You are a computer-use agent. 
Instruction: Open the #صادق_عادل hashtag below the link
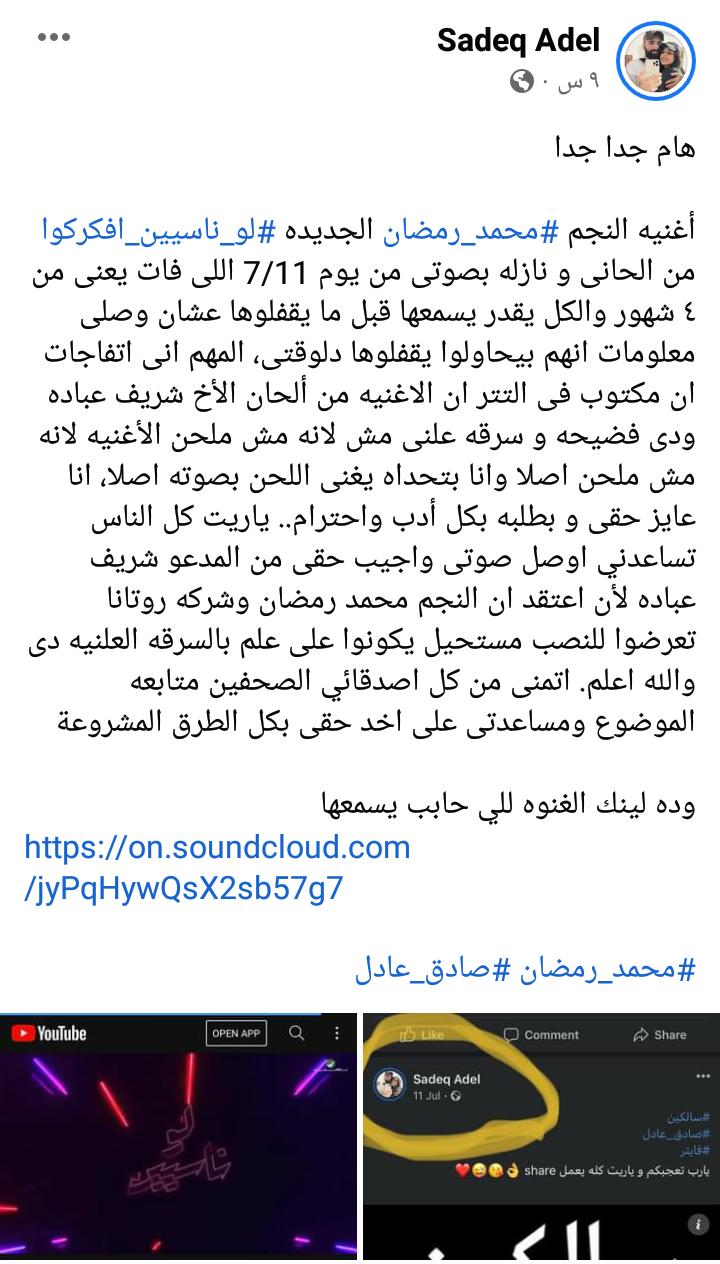click(x=434, y=968)
